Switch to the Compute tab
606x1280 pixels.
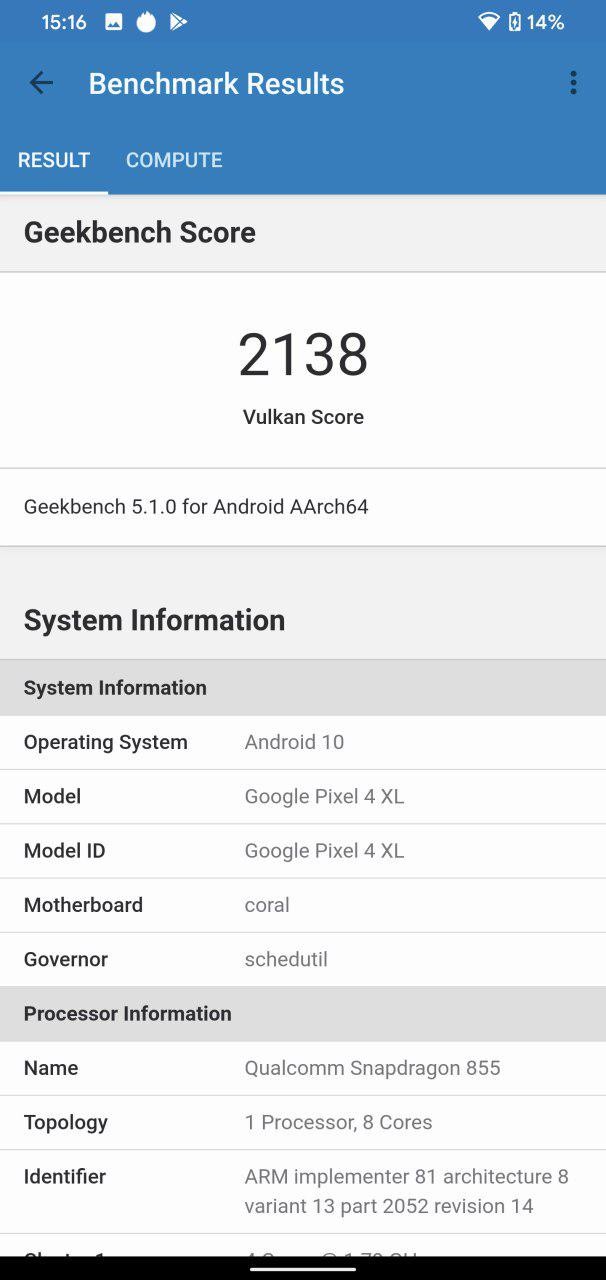point(174,160)
